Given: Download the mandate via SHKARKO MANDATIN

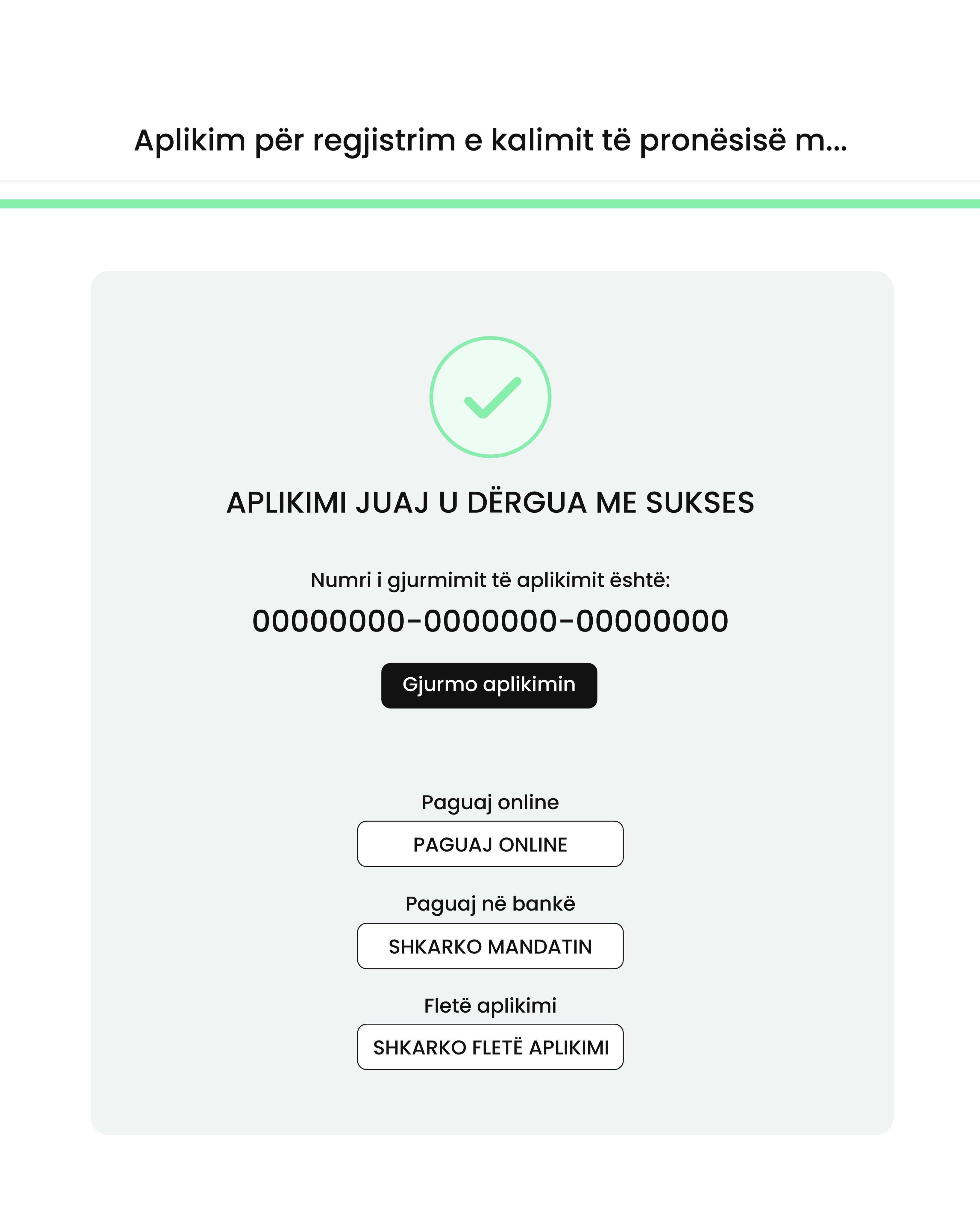Looking at the screenshot, I should [x=490, y=946].
